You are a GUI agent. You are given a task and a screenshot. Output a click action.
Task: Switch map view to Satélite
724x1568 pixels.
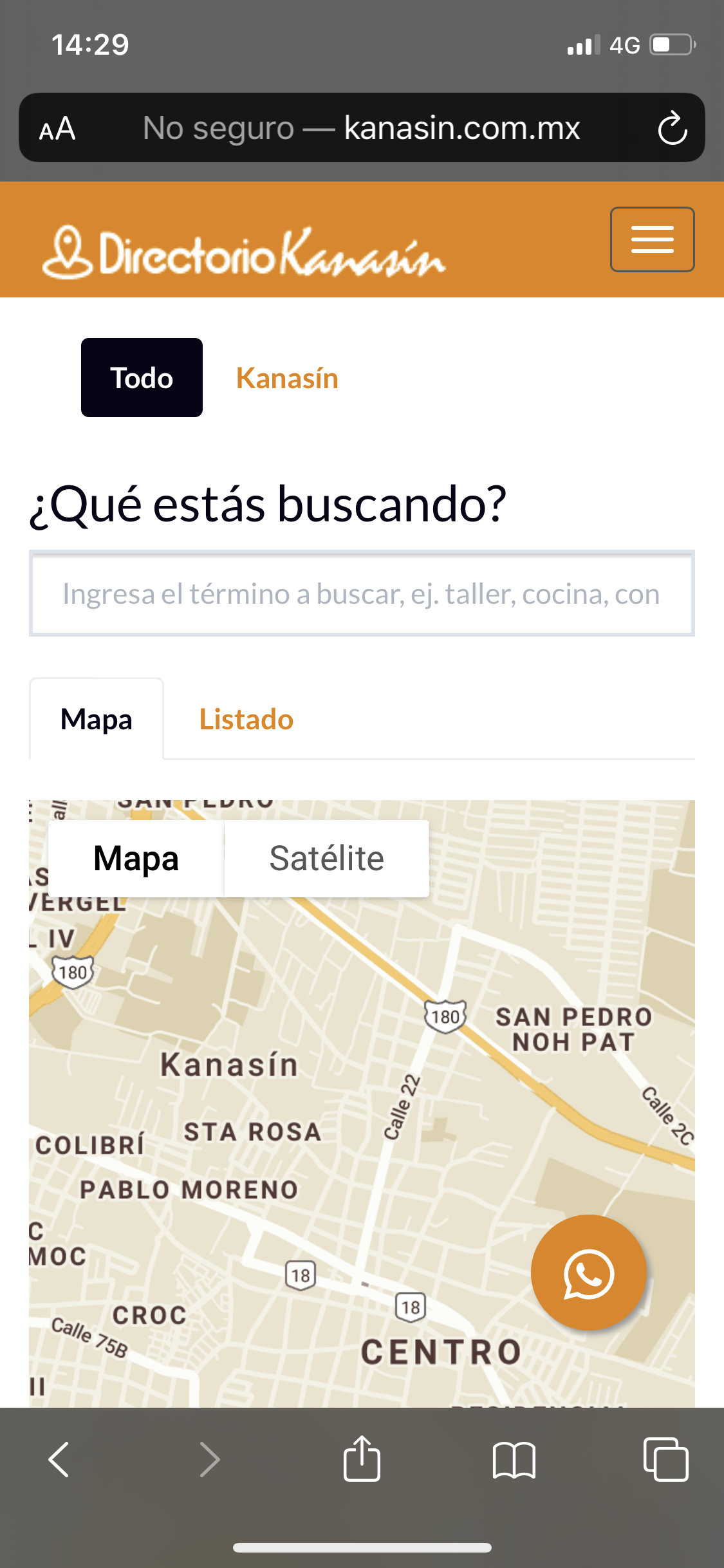coord(326,858)
